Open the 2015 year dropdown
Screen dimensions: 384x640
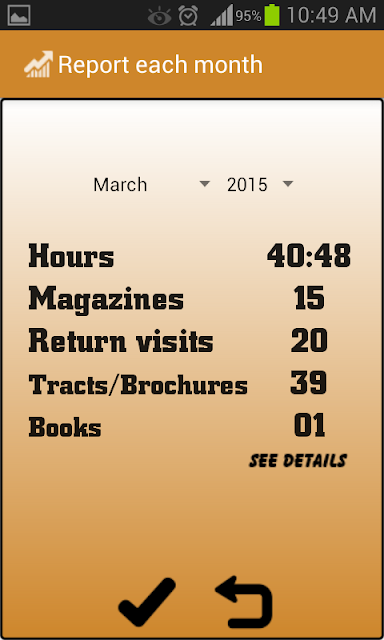pyautogui.click(x=260, y=184)
